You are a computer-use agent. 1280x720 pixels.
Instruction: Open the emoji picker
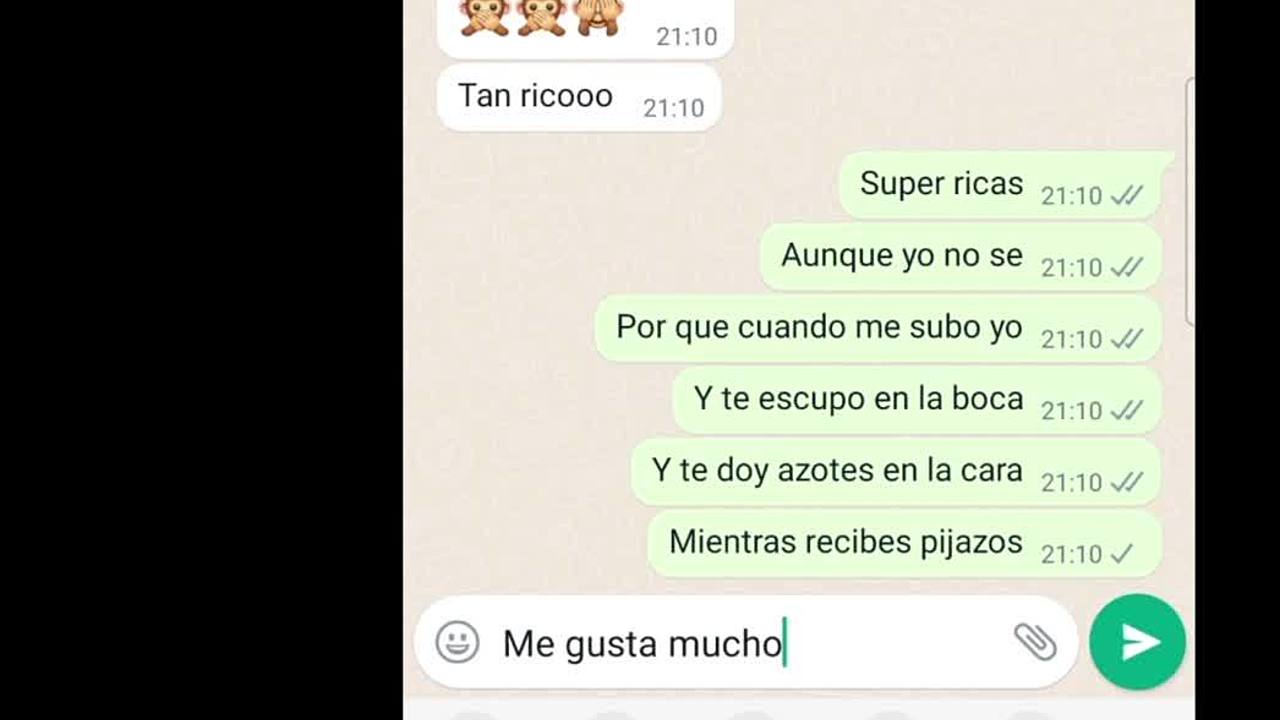[x=457, y=642]
